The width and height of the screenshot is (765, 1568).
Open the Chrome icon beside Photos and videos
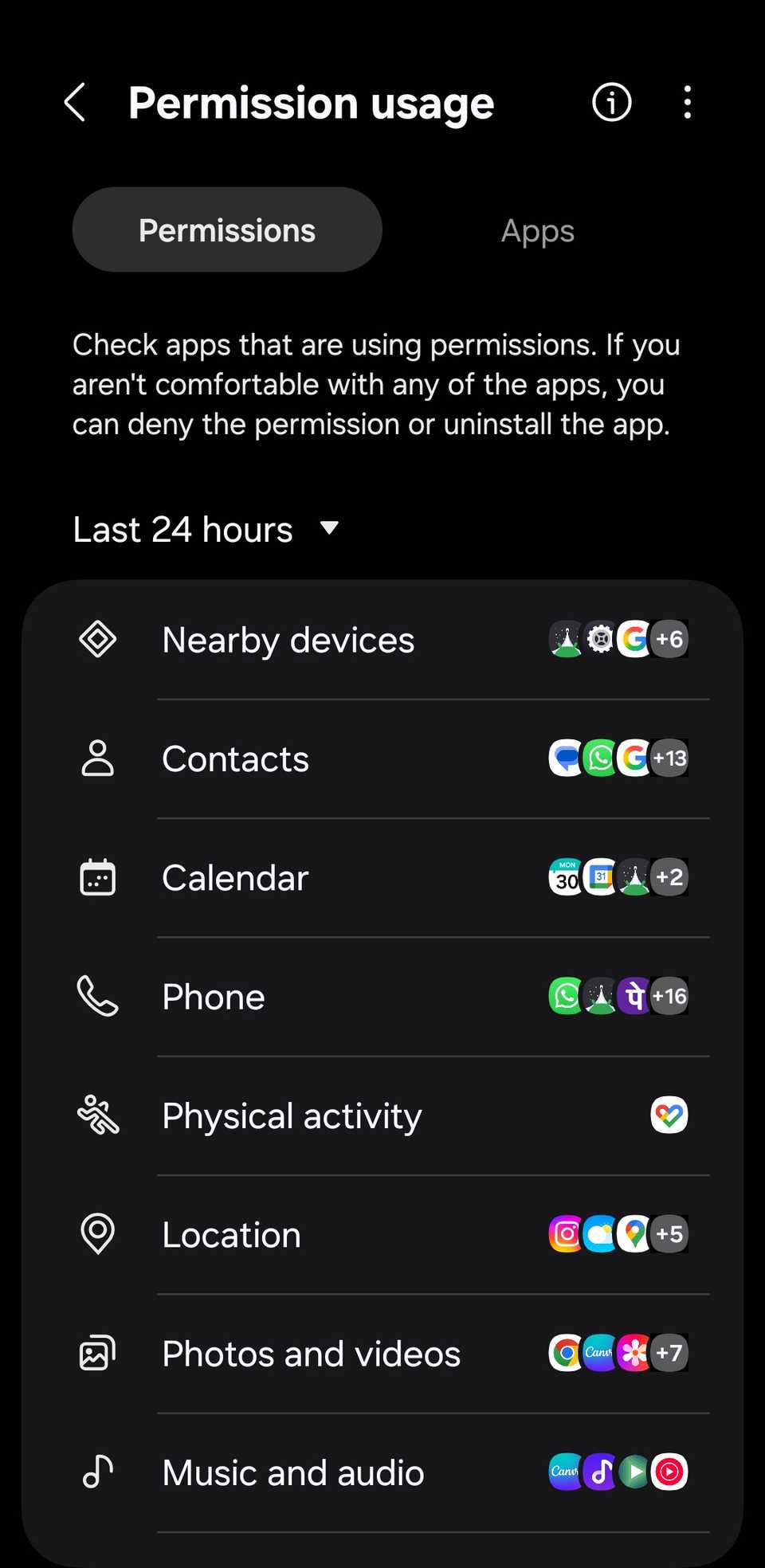pos(566,1353)
